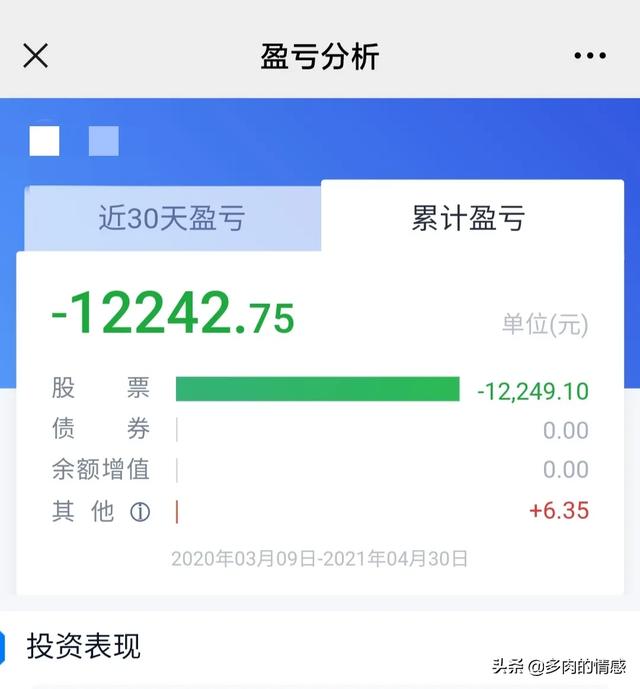
Task: Switch to the 近30天盈亏 tab
Action: 171,219
